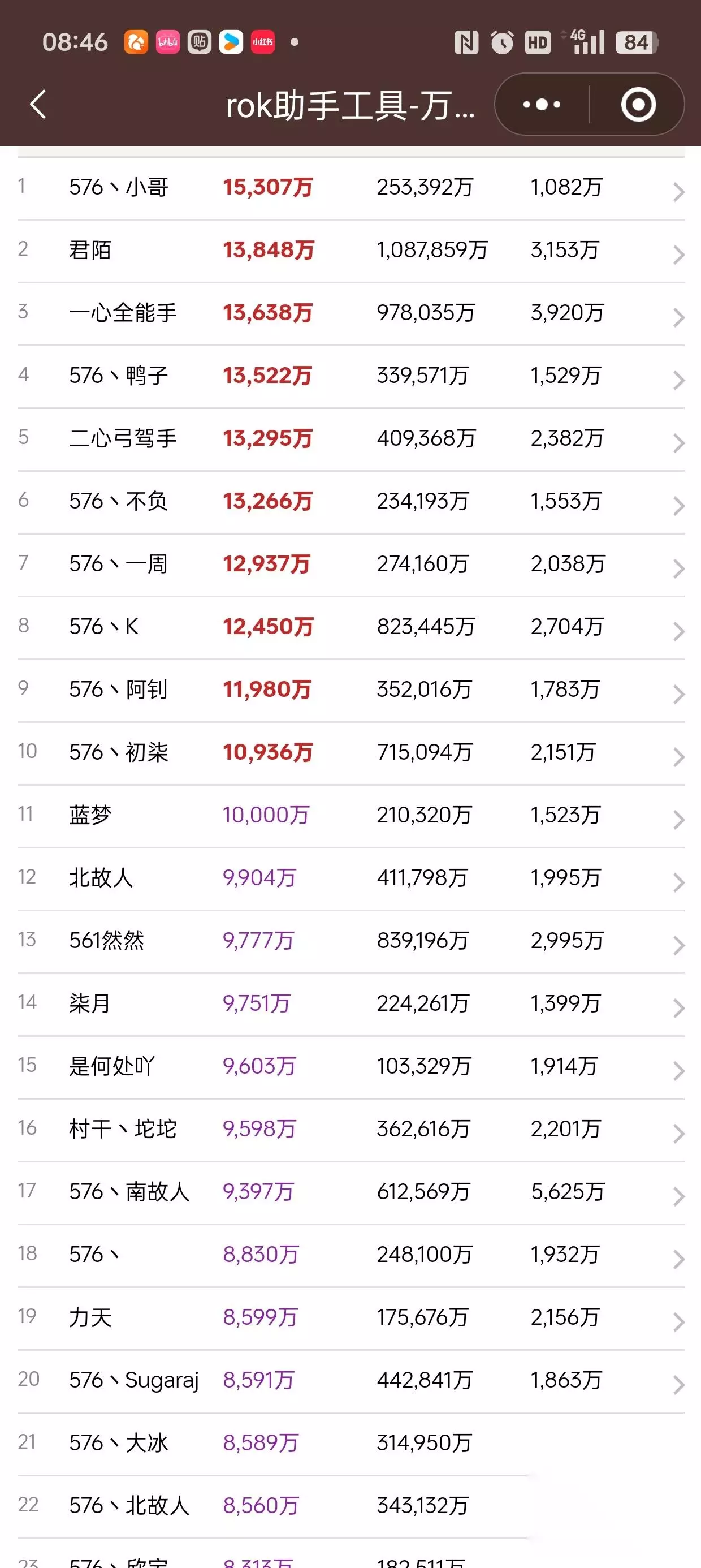
Task: Select player 二心弓驾手
Action: tap(351, 439)
